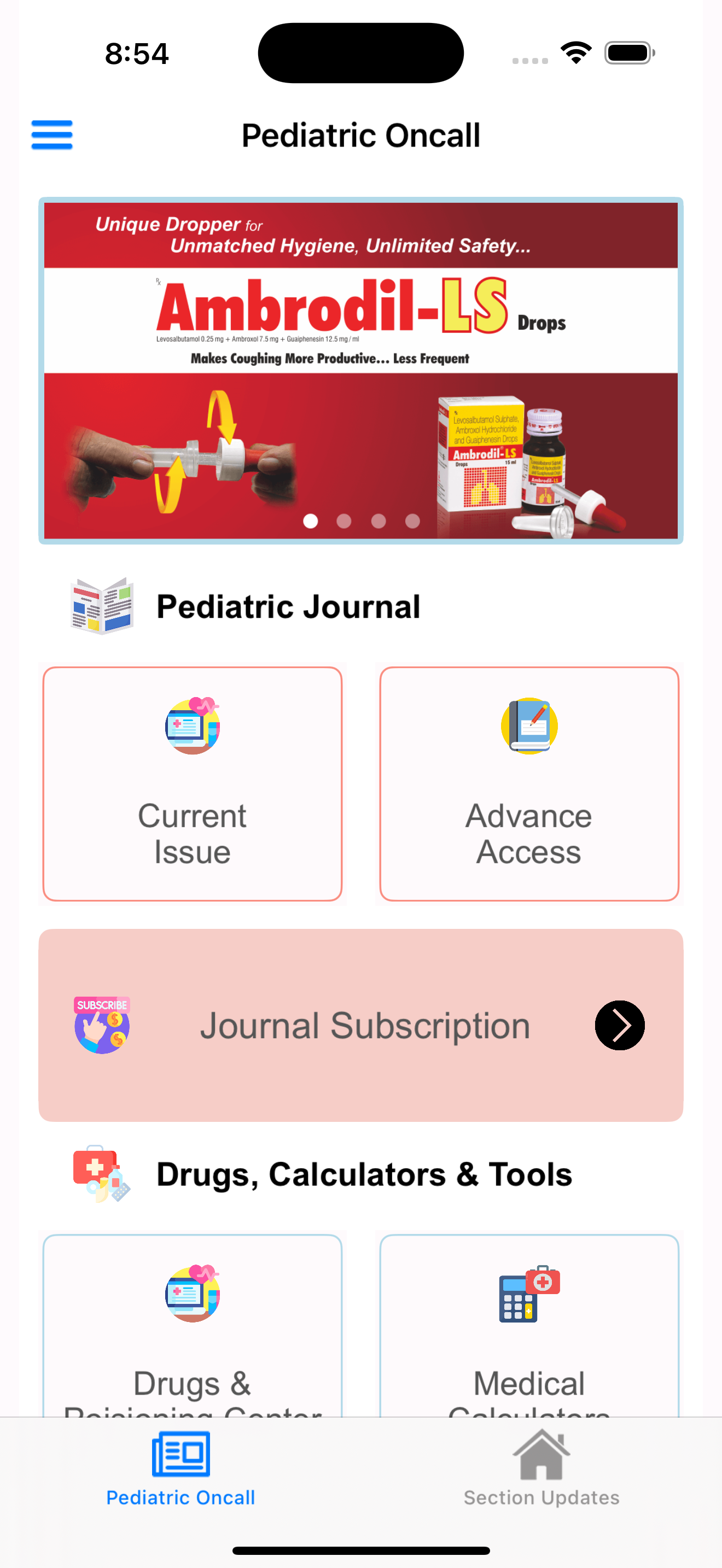Screen dimensions: 722x1568
Task: Open the Advance Access card
Action: (x=529, y=785)
